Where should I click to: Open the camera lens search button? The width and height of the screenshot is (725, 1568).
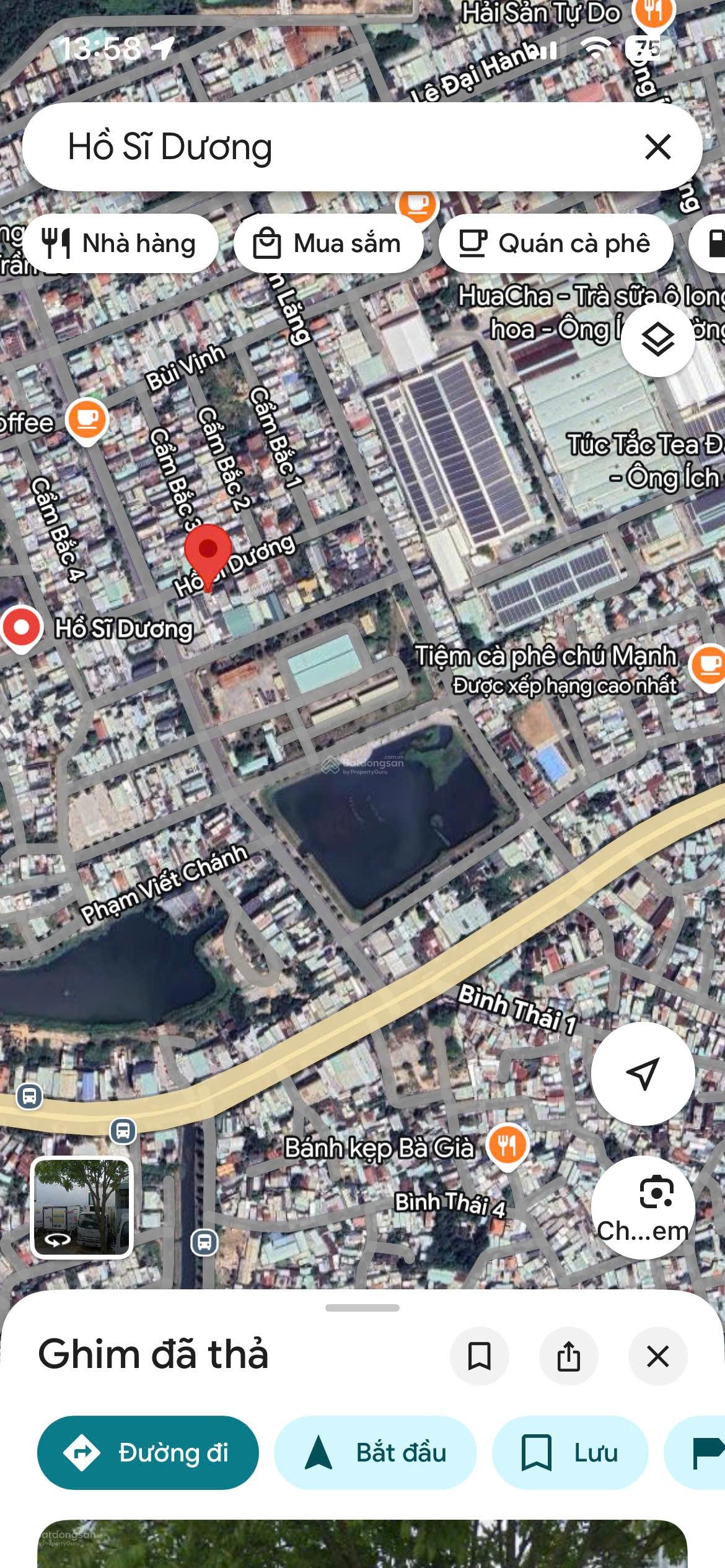pyautogui.click(x=643, y=1206)
